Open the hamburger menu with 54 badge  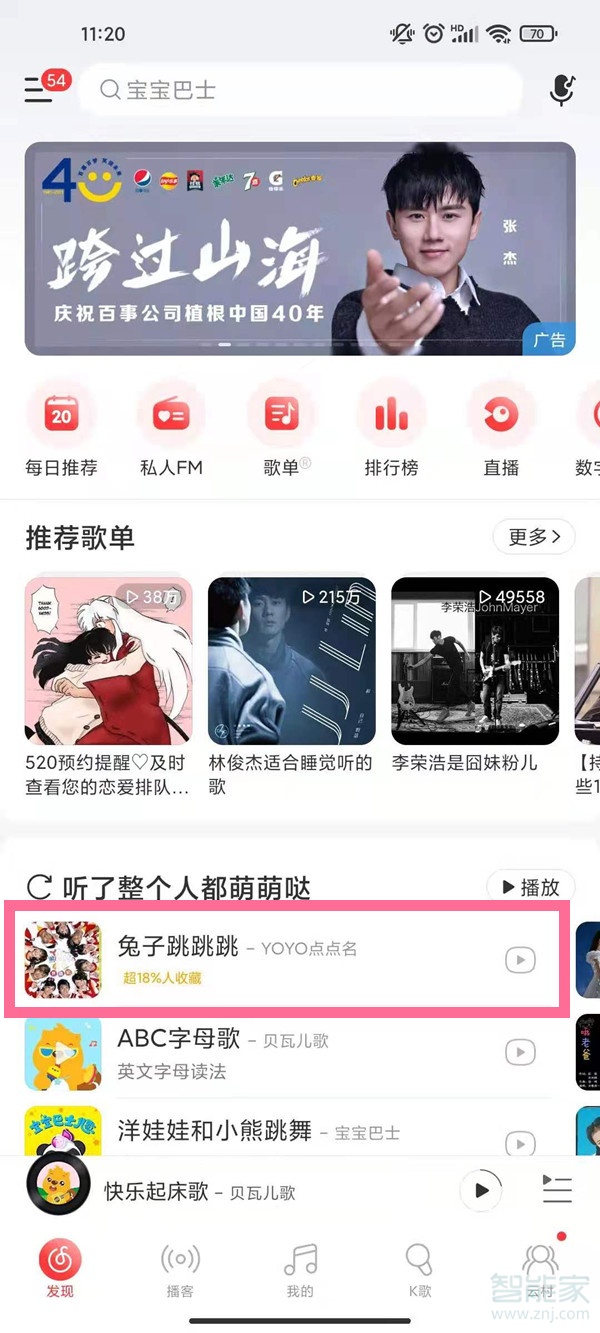[40, 90]
